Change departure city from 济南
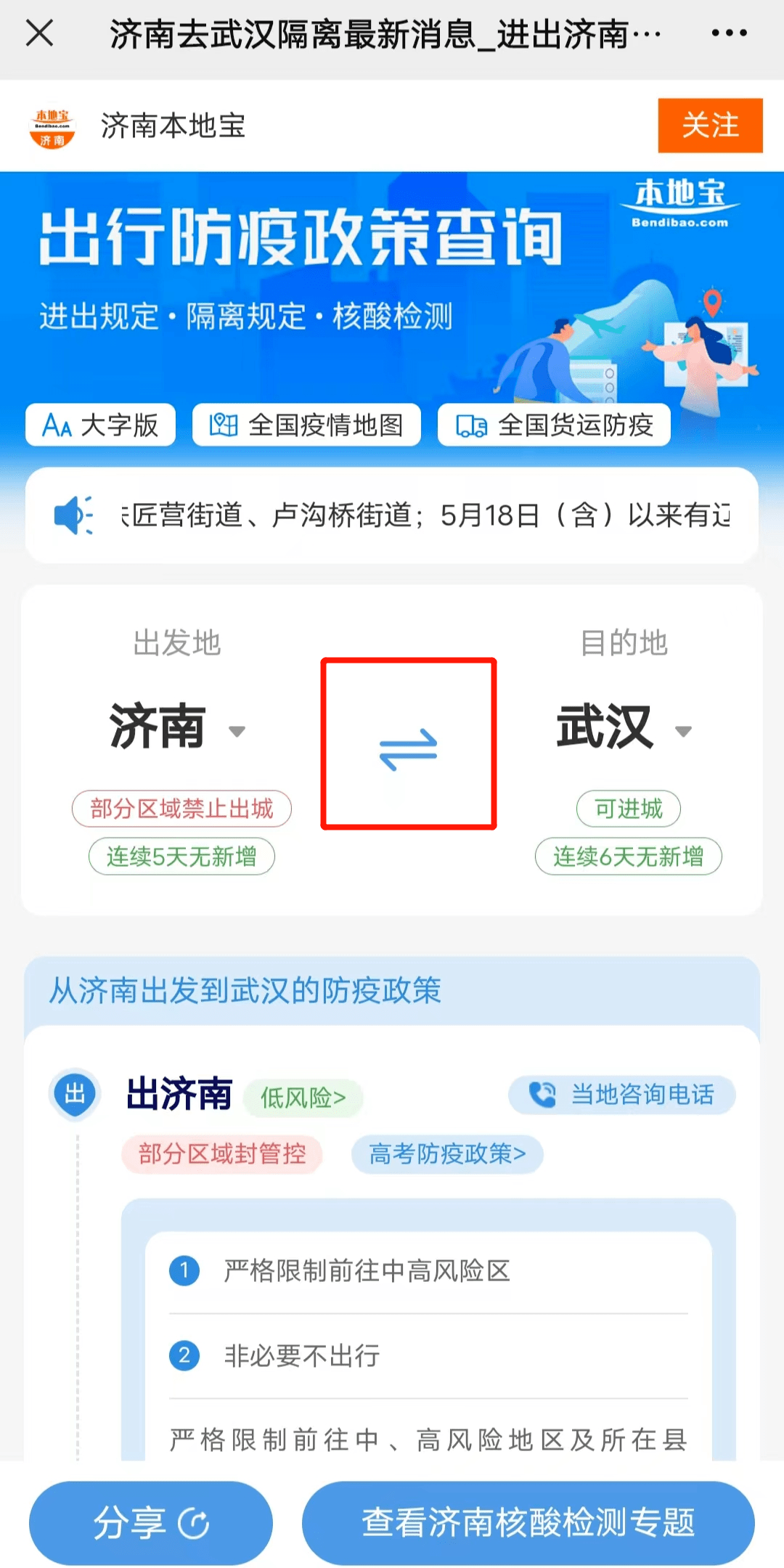784x1568 pixels. coord(176,727)
